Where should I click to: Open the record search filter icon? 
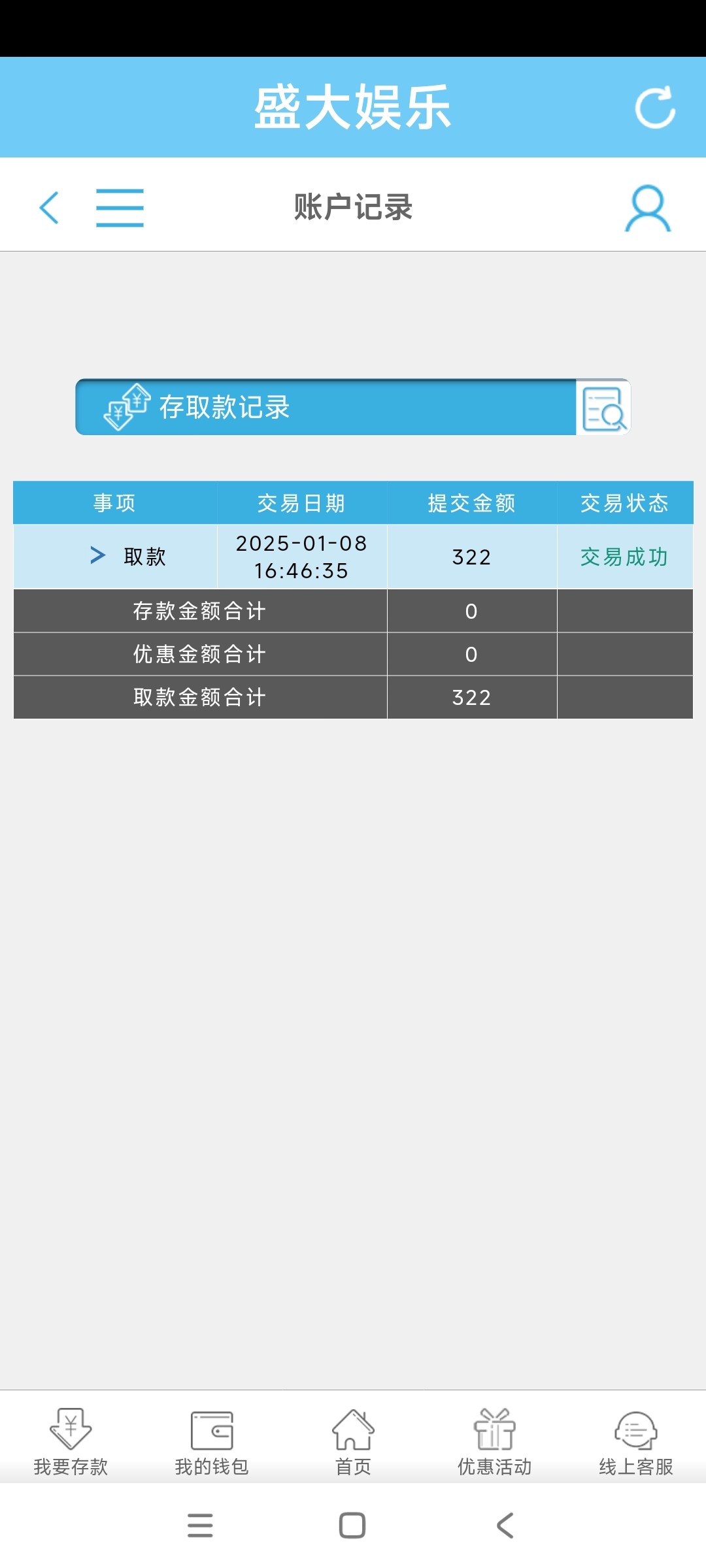[x=603, y=408]
